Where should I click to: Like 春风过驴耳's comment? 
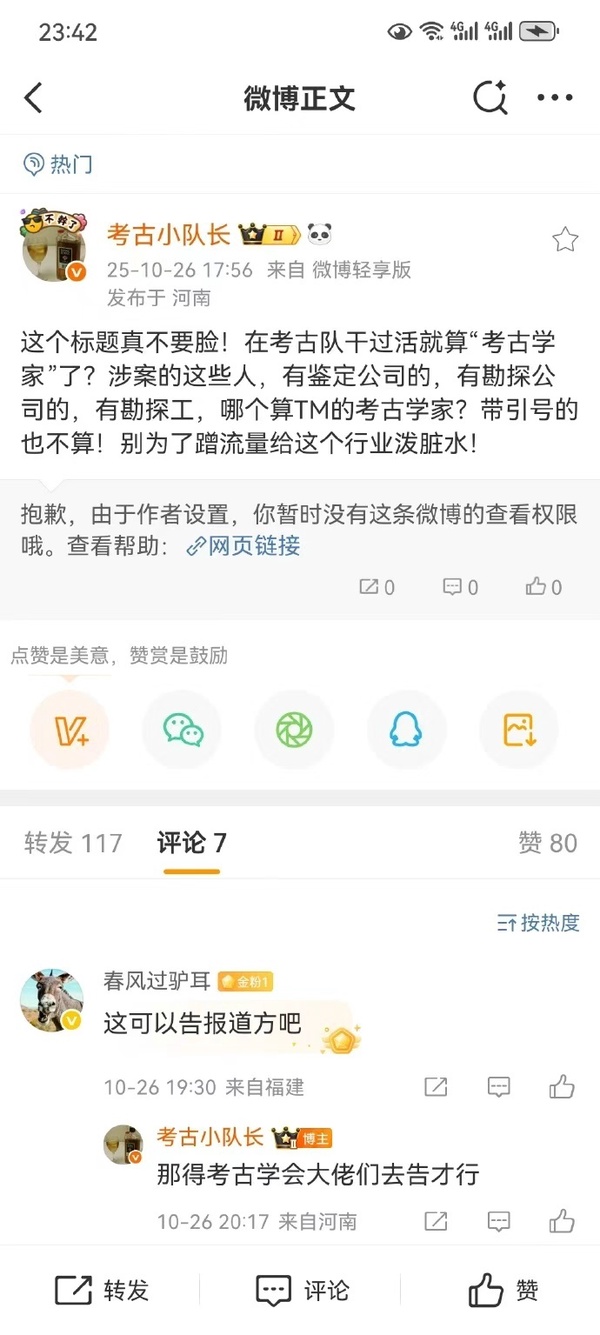pyautogui.click(x=562, y=1087)
